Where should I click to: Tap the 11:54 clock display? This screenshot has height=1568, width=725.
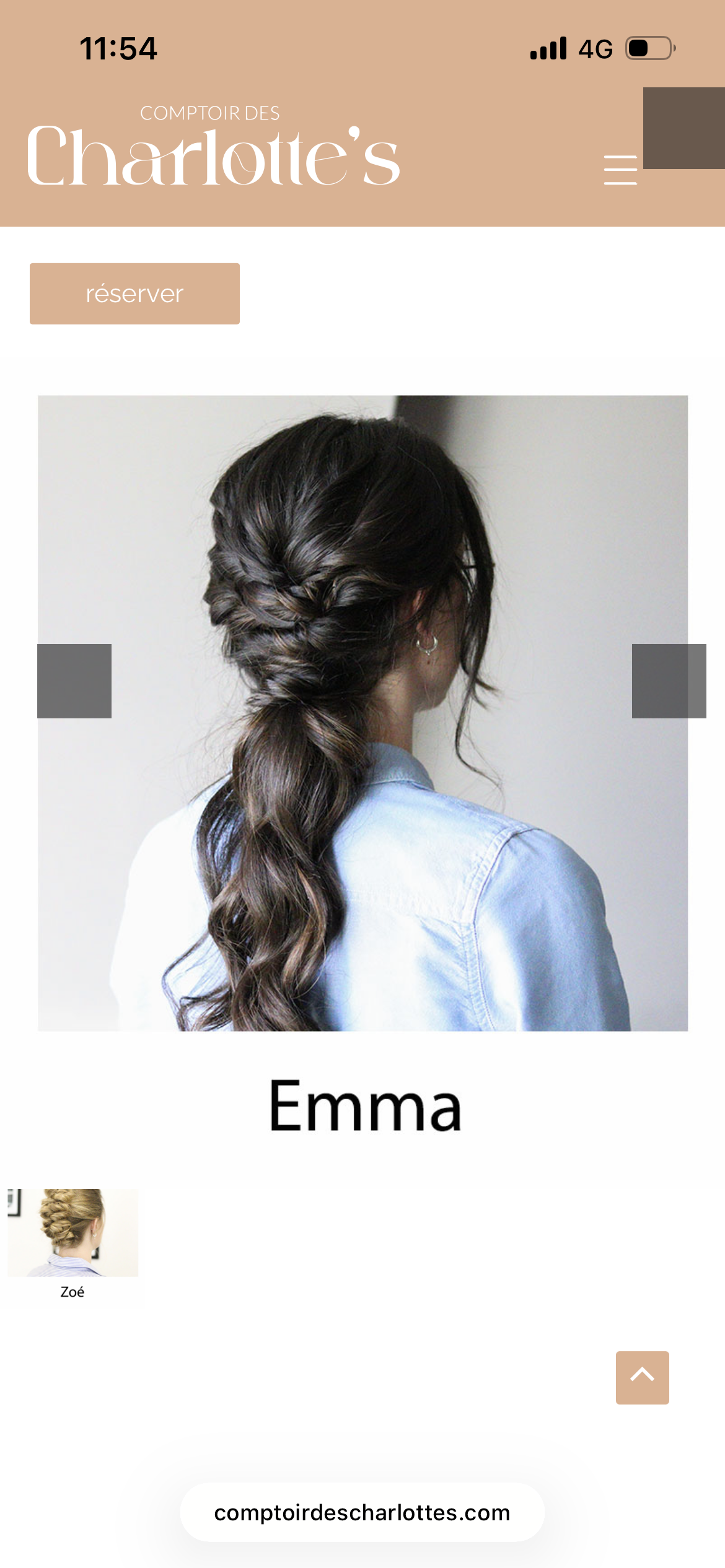pos(118,48)
